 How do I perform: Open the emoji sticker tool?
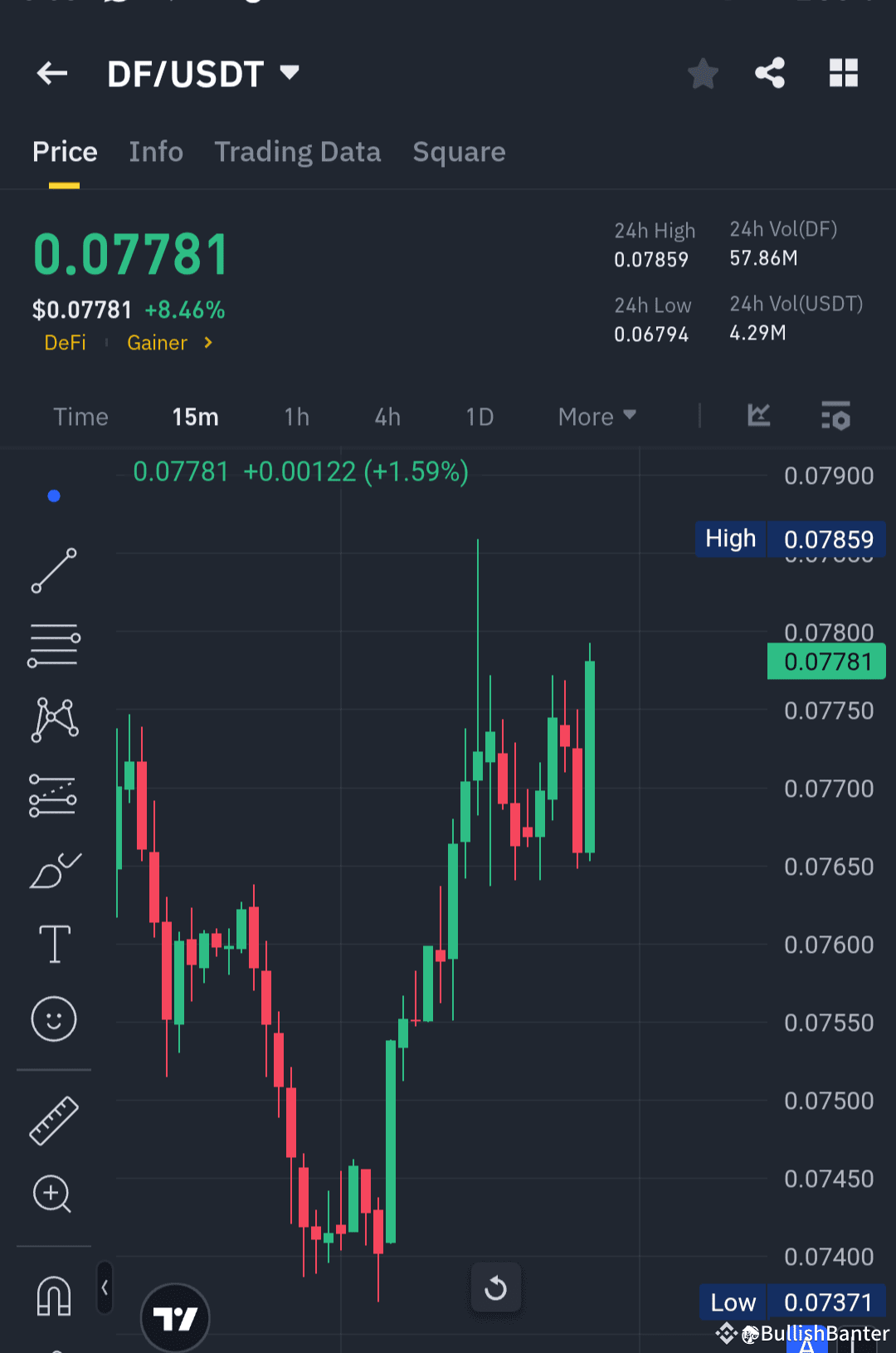(x=54, y=1019)
